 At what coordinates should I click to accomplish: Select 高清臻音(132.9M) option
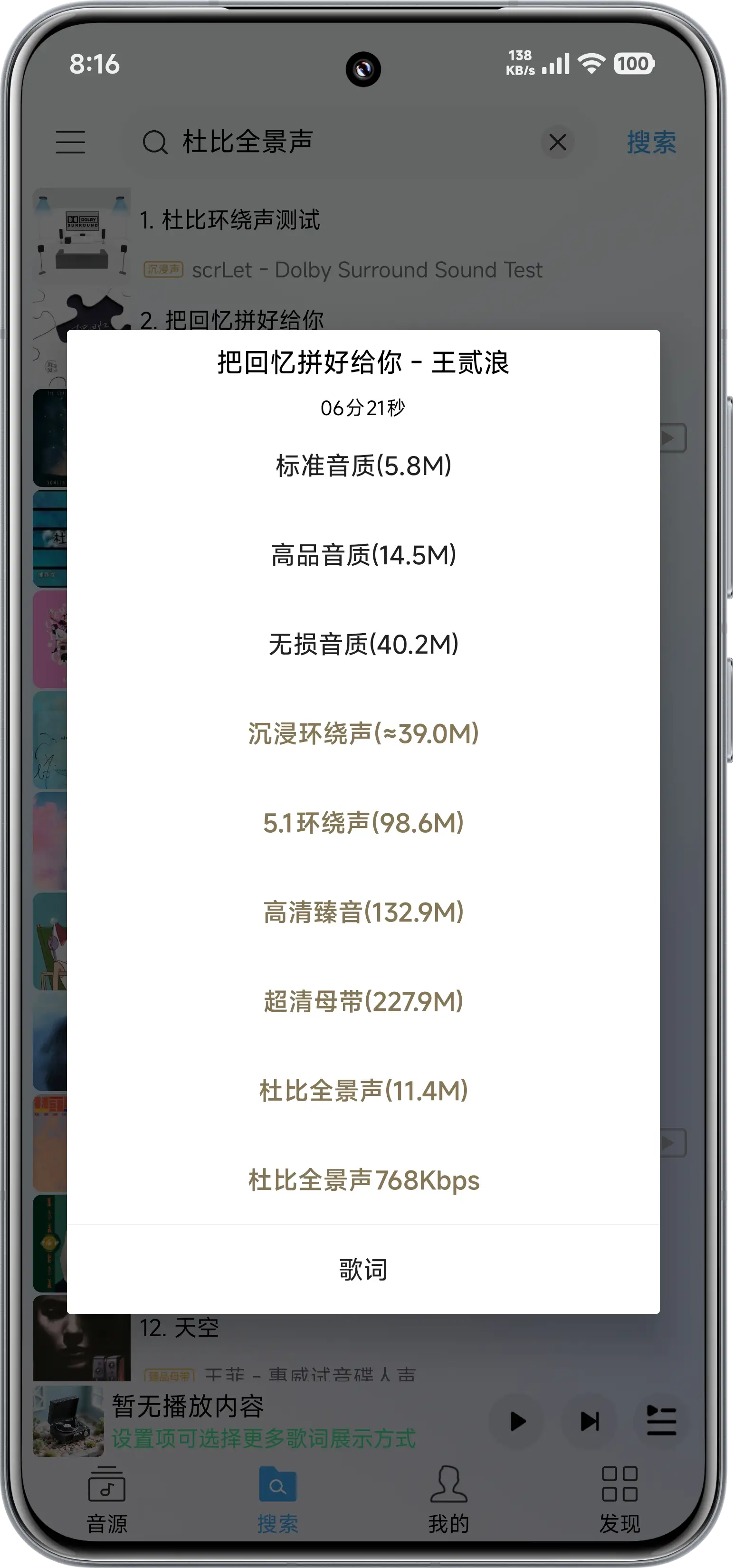point(363,912)
